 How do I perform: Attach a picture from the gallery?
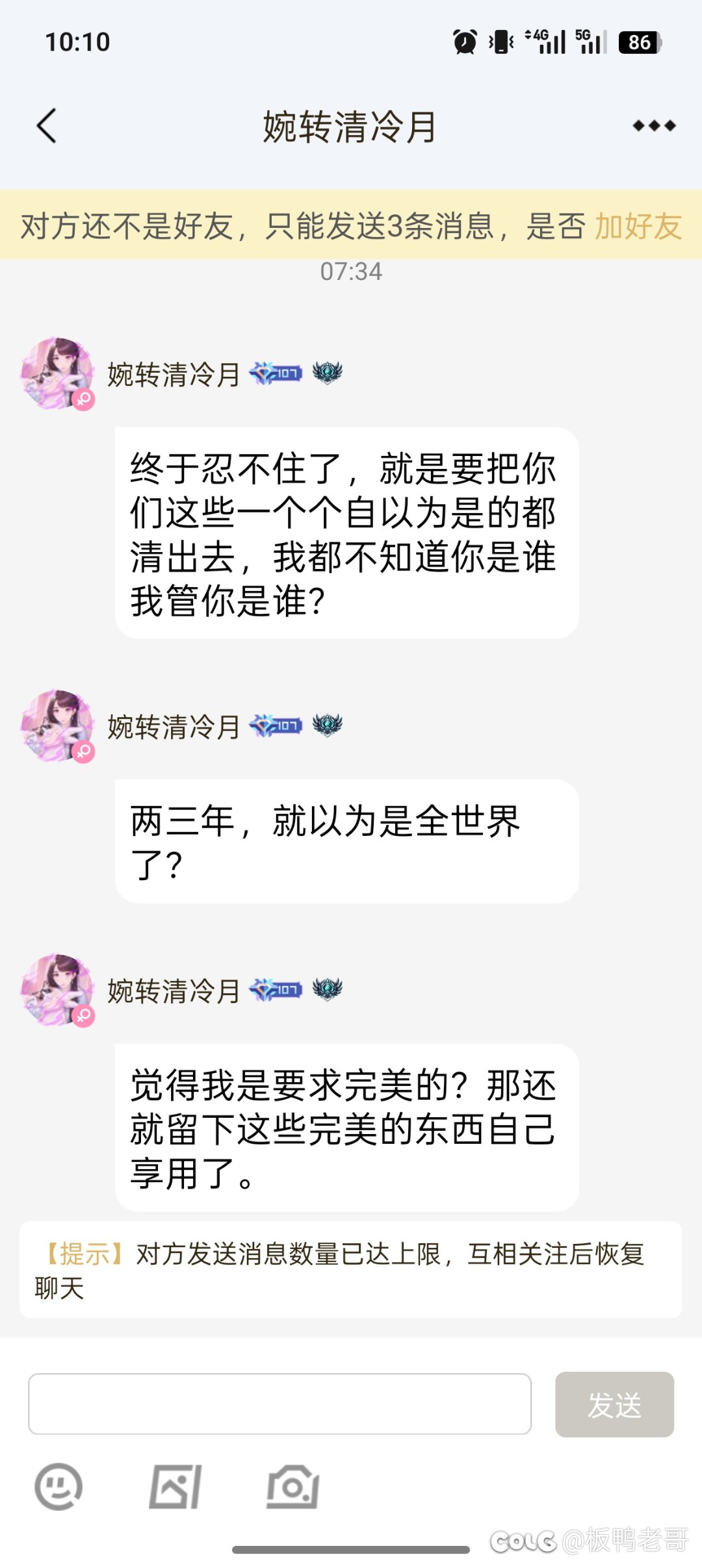175,1486
